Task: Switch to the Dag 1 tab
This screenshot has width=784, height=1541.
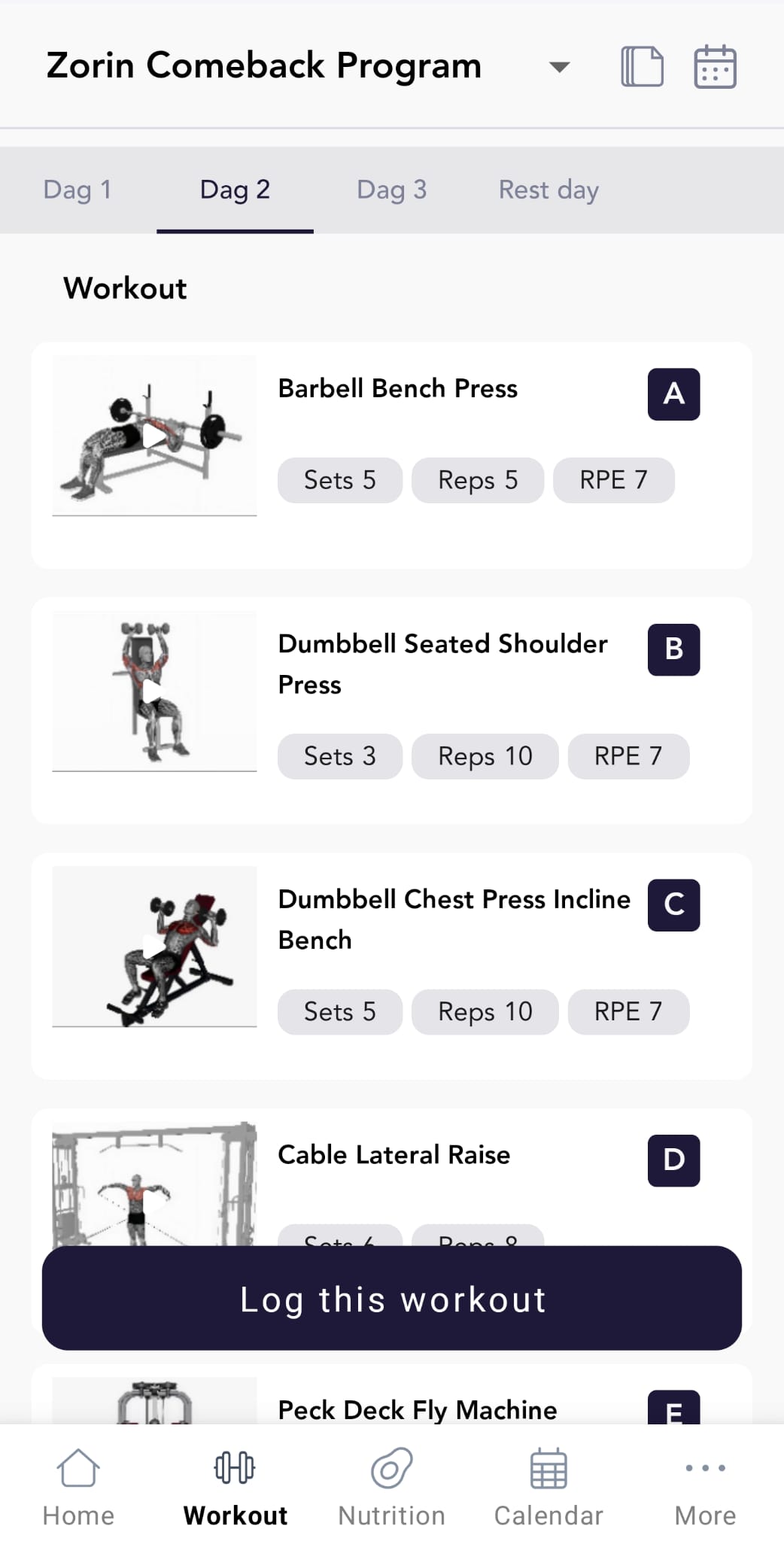Action: click(77, 190)
